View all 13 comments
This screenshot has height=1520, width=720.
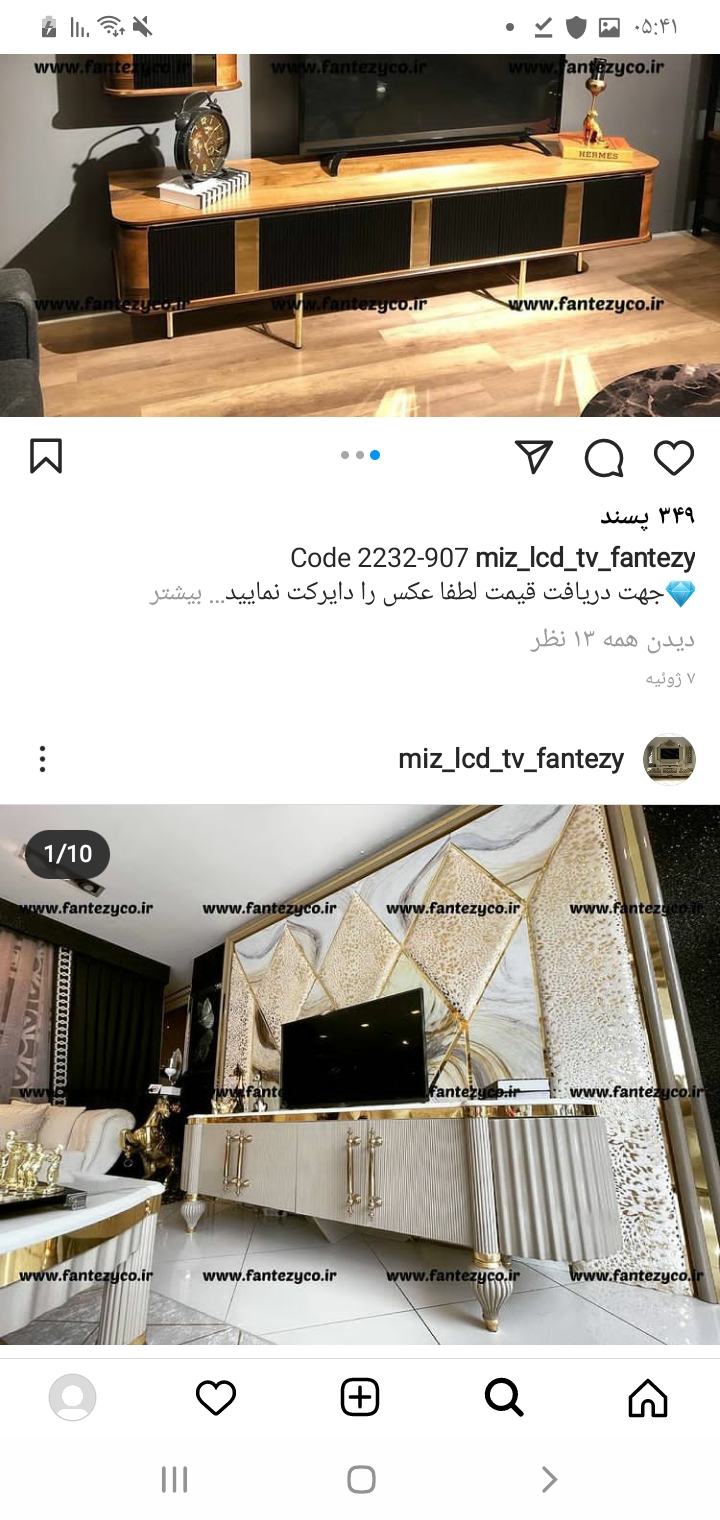tap(612, 640)
